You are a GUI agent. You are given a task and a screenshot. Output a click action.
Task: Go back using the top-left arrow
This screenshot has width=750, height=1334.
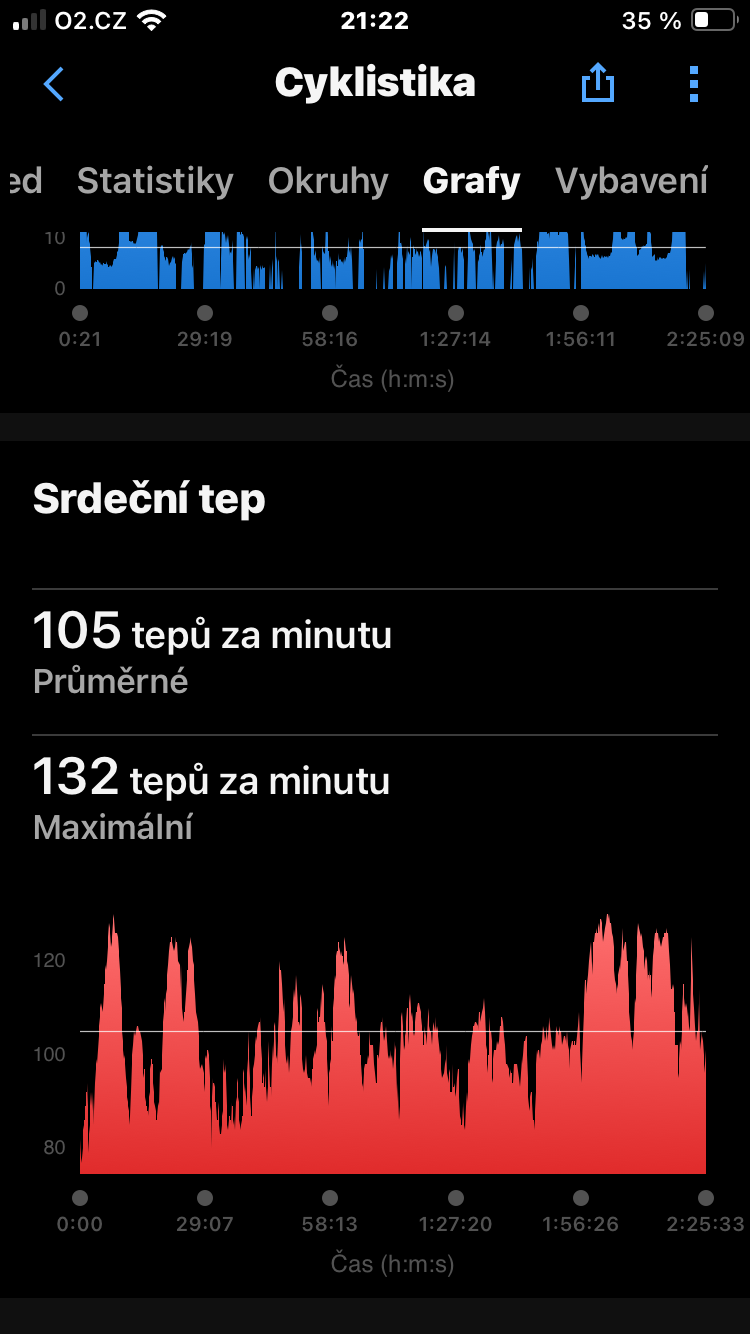click(54, 84)
